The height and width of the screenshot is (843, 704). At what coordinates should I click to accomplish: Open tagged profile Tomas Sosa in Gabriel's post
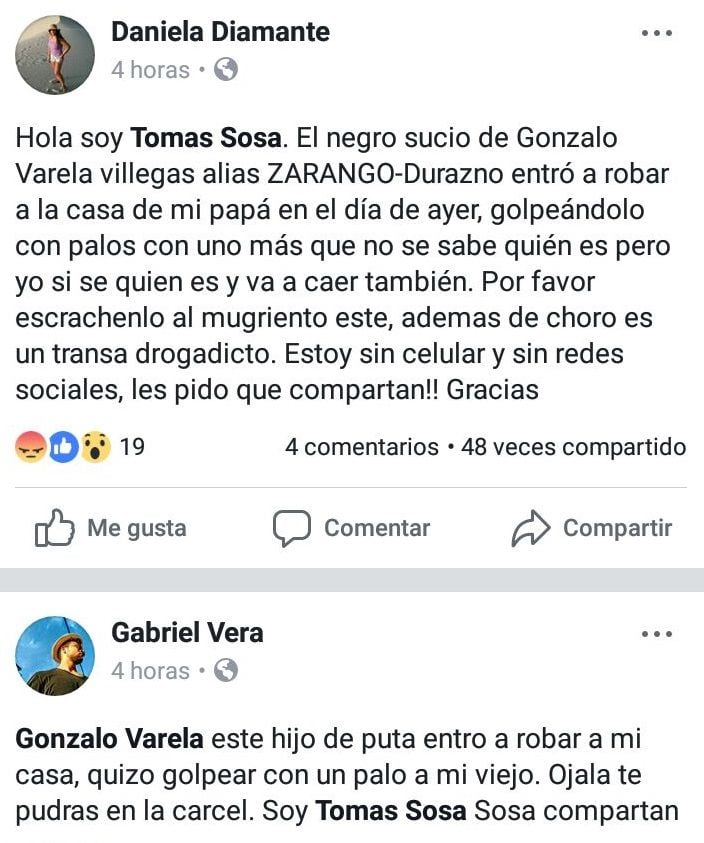coord(391,811)
